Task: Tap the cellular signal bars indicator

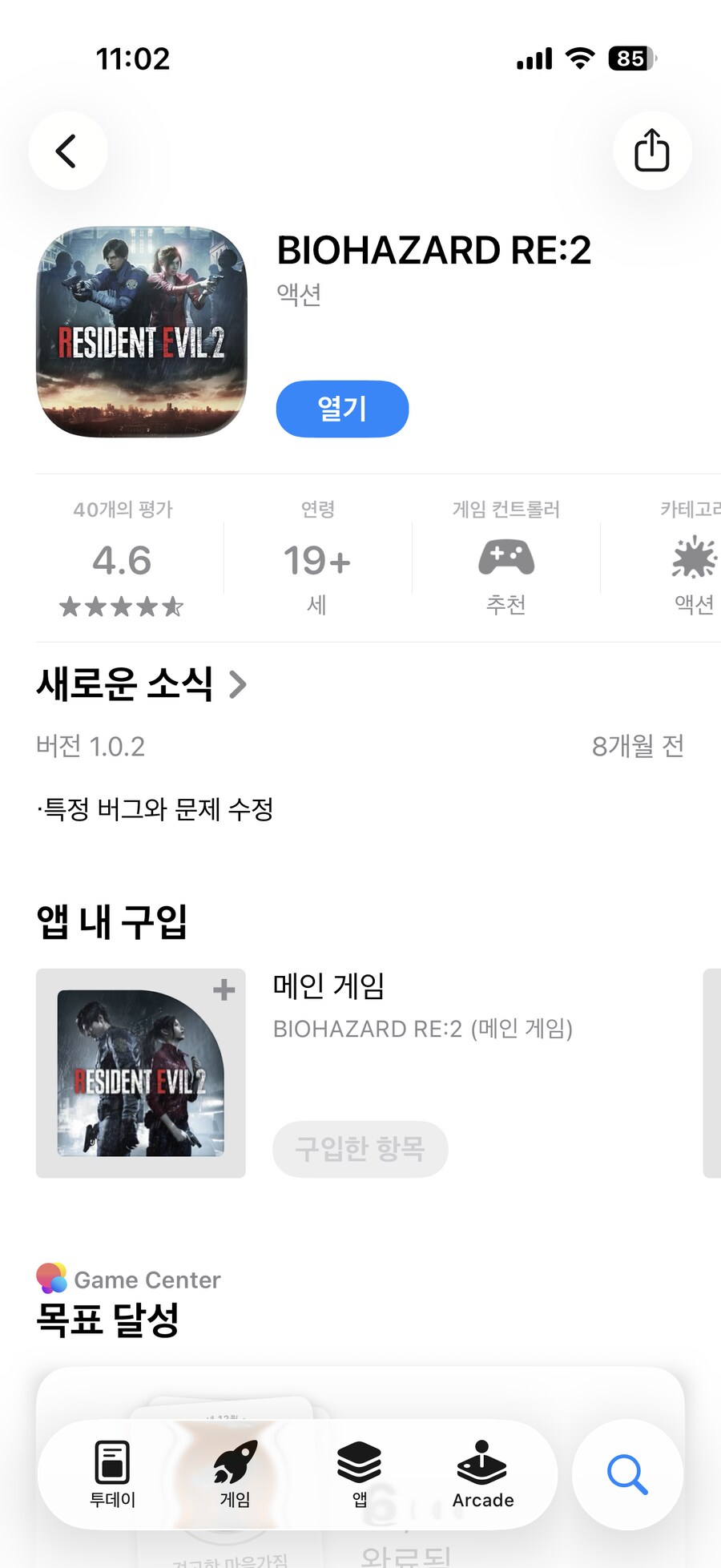Action: click(x=533, y=58)
